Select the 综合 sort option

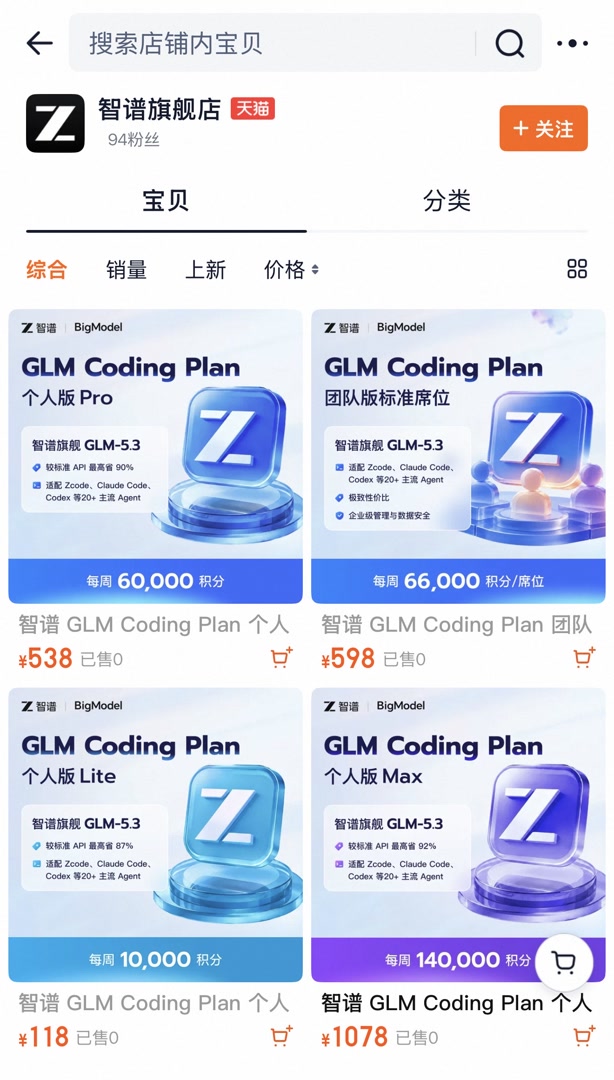pyautogui.click(x=47, y=269)
